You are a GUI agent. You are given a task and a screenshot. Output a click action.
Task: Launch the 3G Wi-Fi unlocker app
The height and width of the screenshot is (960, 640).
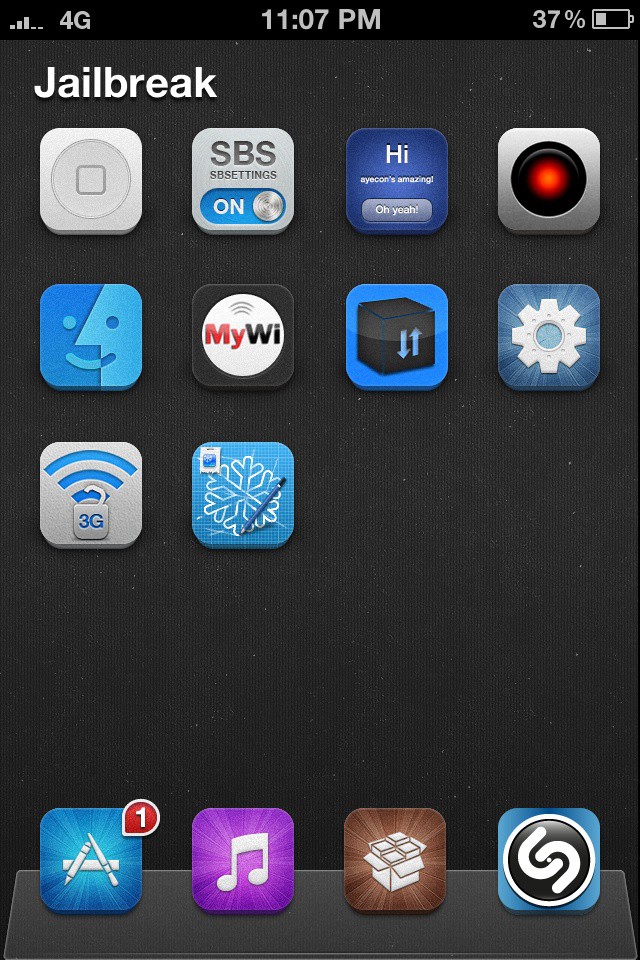click(91, 494)
